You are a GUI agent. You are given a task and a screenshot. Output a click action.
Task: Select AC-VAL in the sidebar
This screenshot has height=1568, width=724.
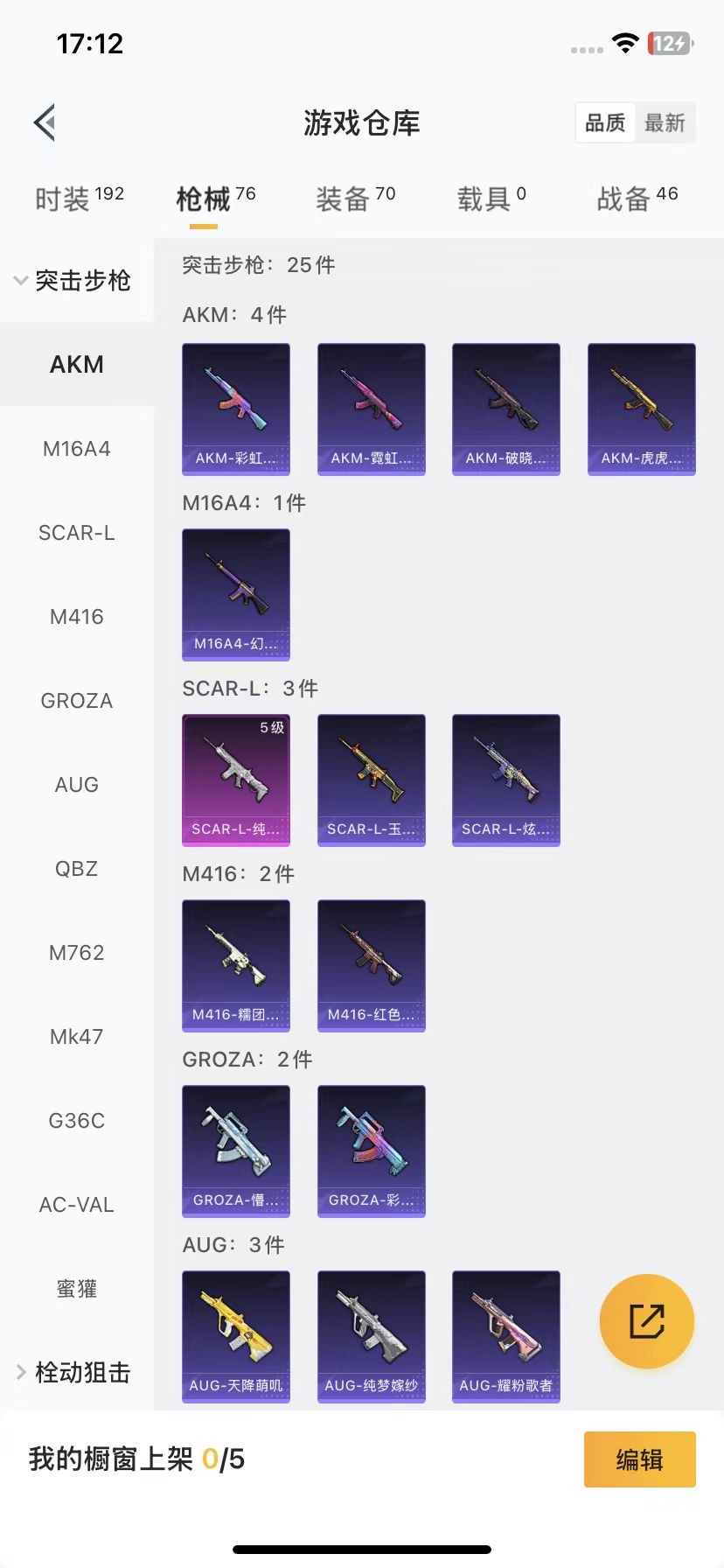tap(77, 1205)
